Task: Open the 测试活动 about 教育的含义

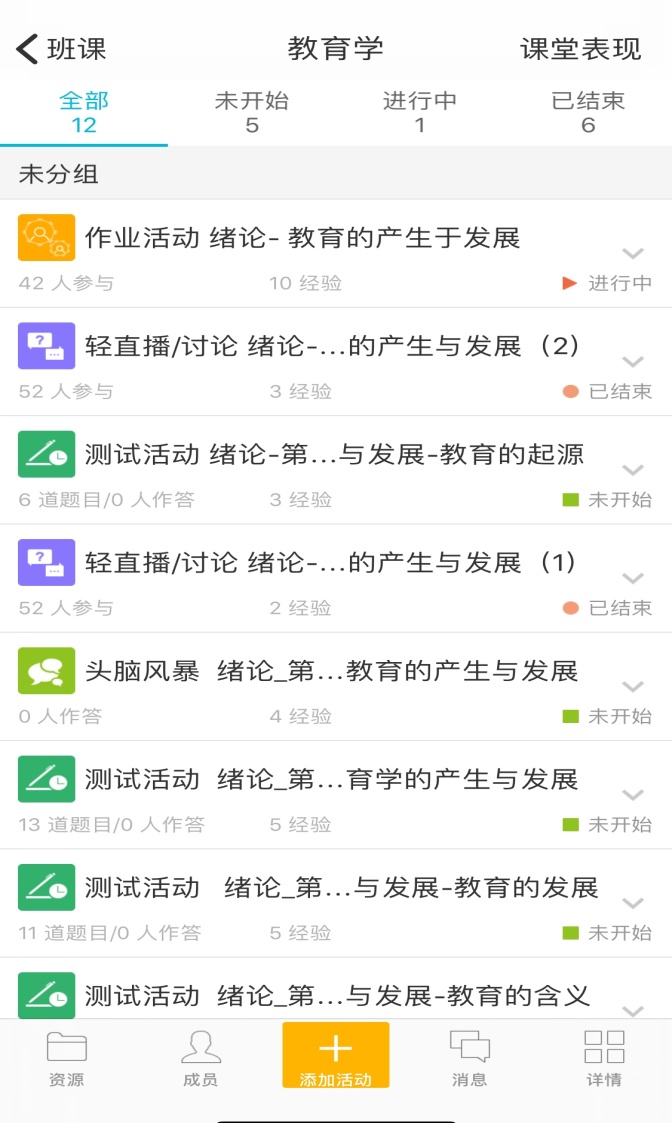Action: [x=337, y=996]
